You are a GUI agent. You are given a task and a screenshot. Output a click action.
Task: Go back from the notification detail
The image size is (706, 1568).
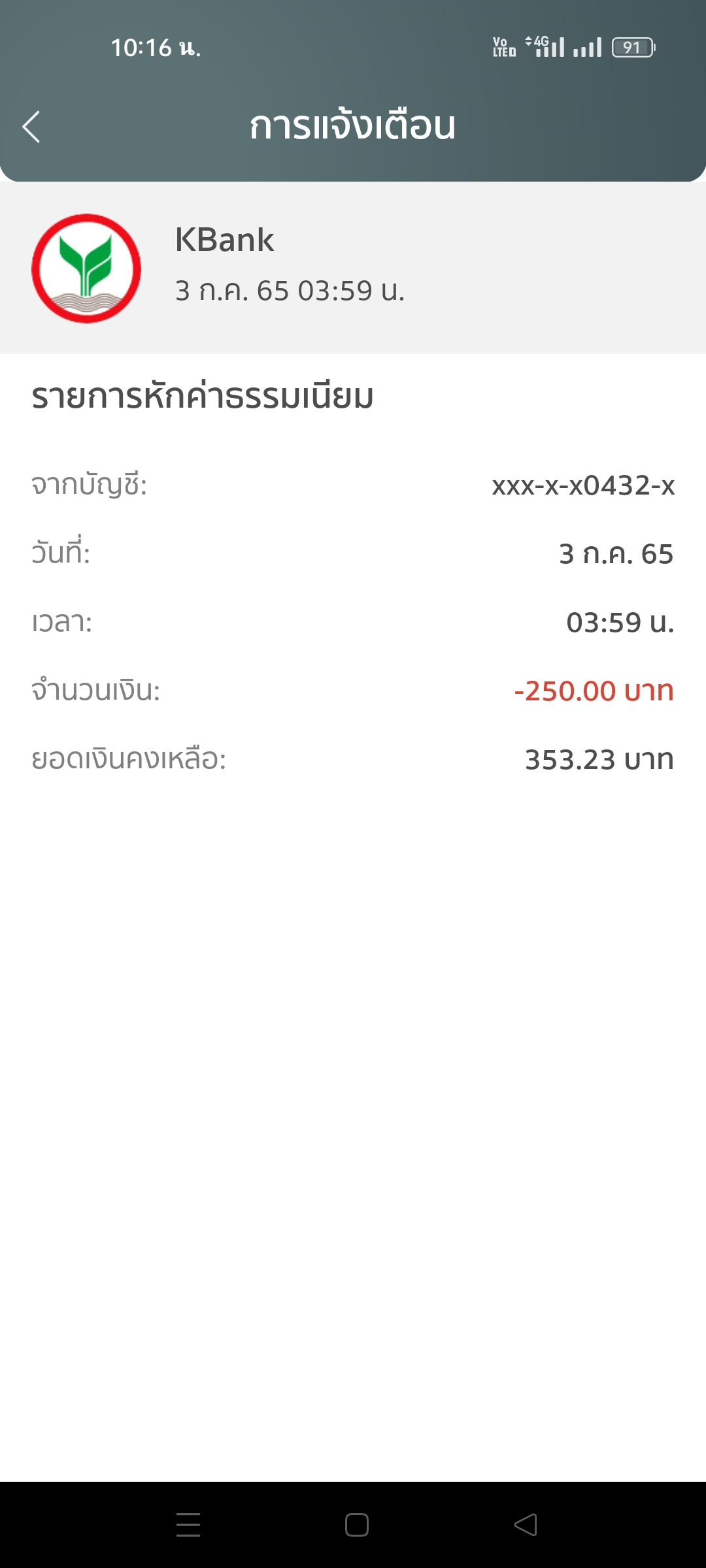(31, 127)
